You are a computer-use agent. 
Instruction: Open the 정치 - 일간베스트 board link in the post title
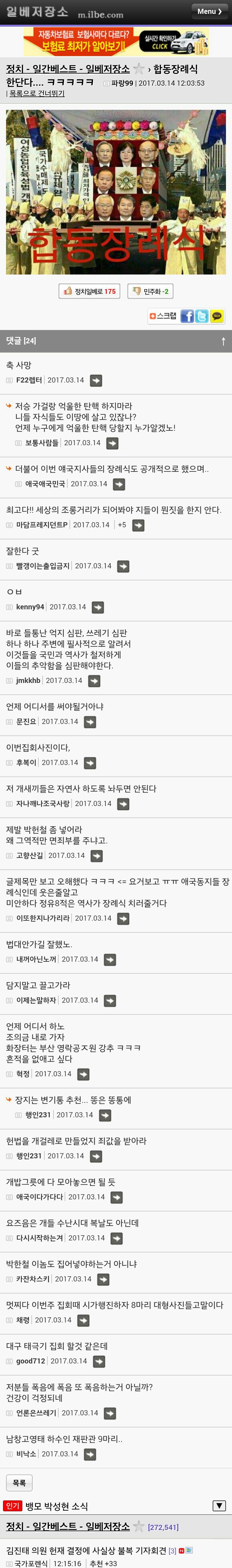(67, 69)
